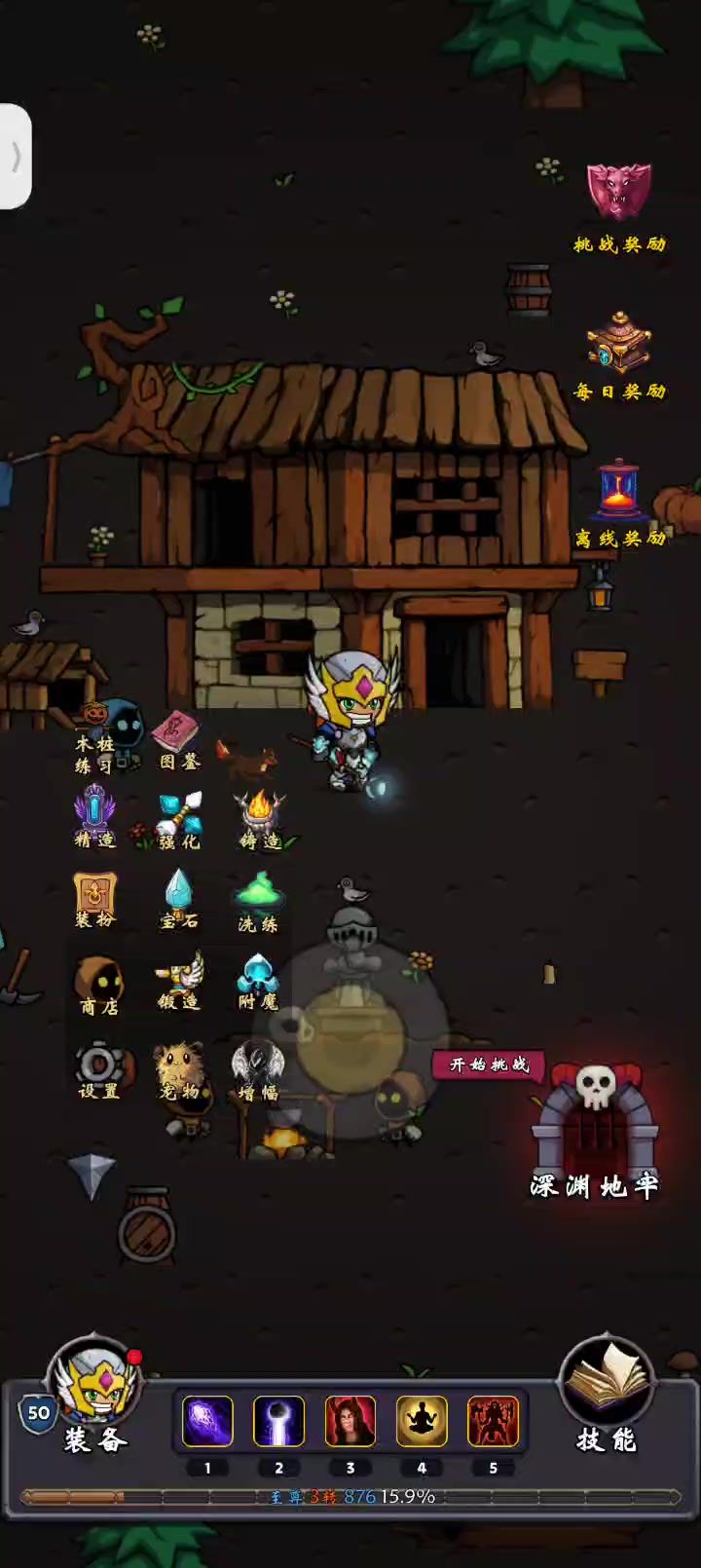Visit the 商店 shop
The image size is (701, 1568).
coord(97,982)
